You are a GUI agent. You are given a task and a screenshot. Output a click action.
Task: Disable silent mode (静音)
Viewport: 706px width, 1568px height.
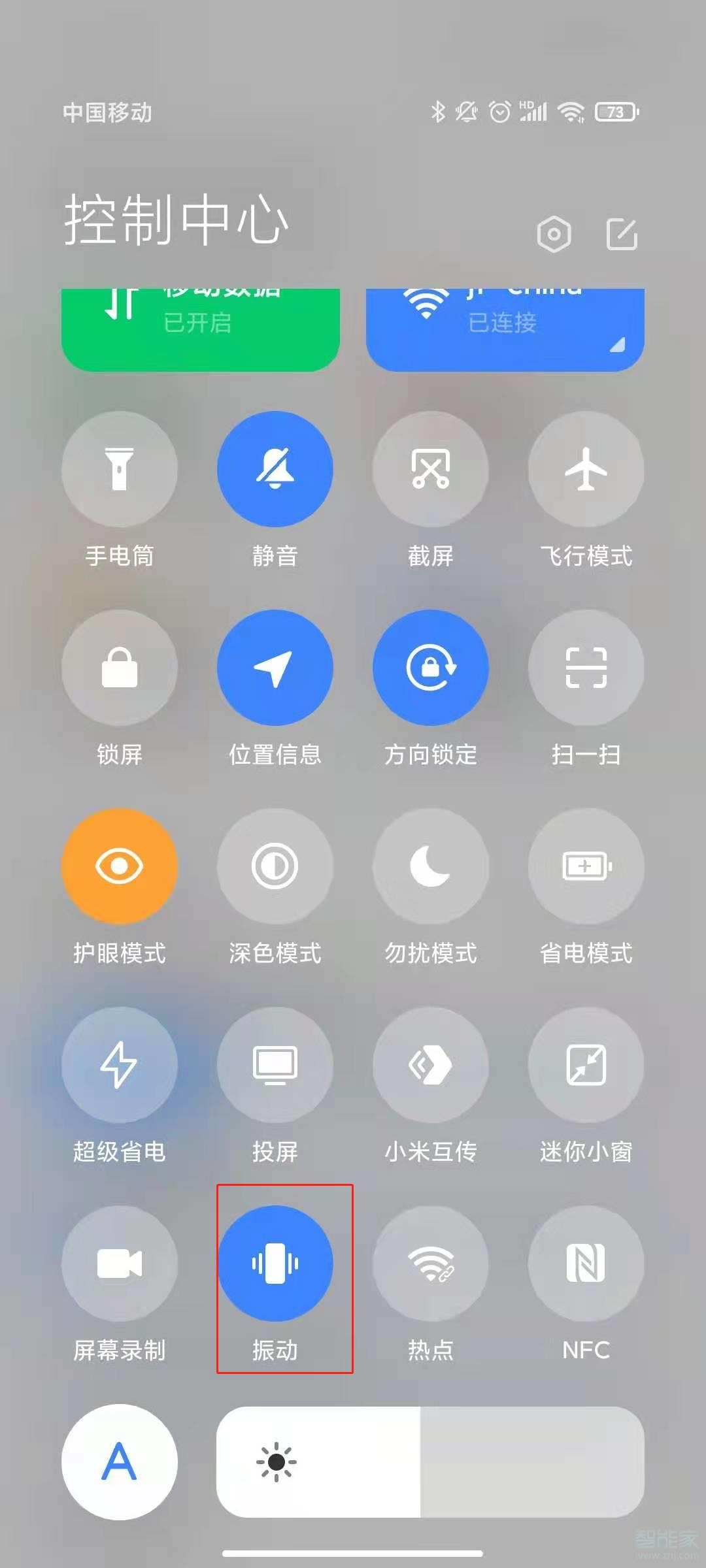(x=275, y=469)
